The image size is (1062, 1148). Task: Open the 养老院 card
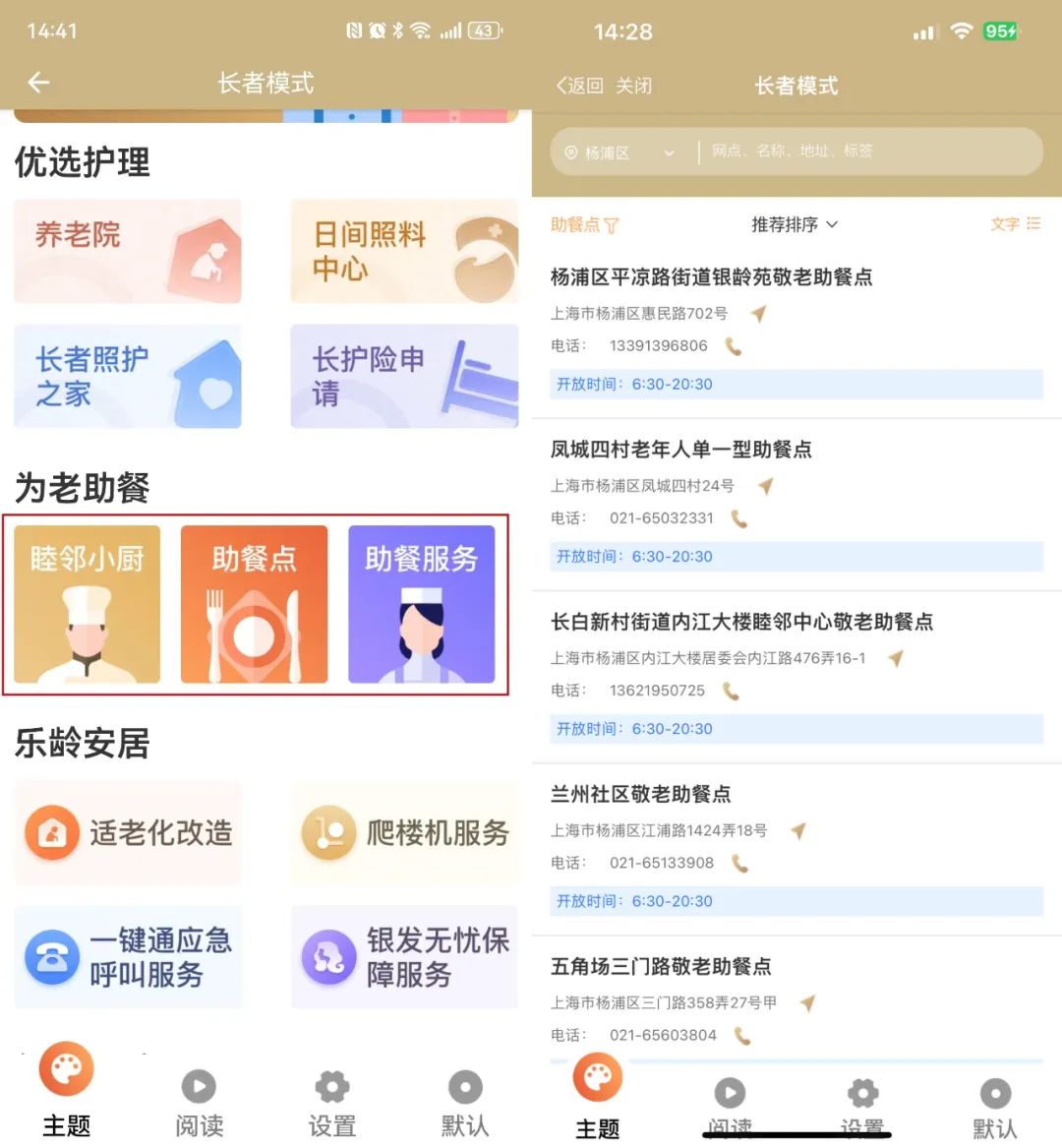[128, 251]
